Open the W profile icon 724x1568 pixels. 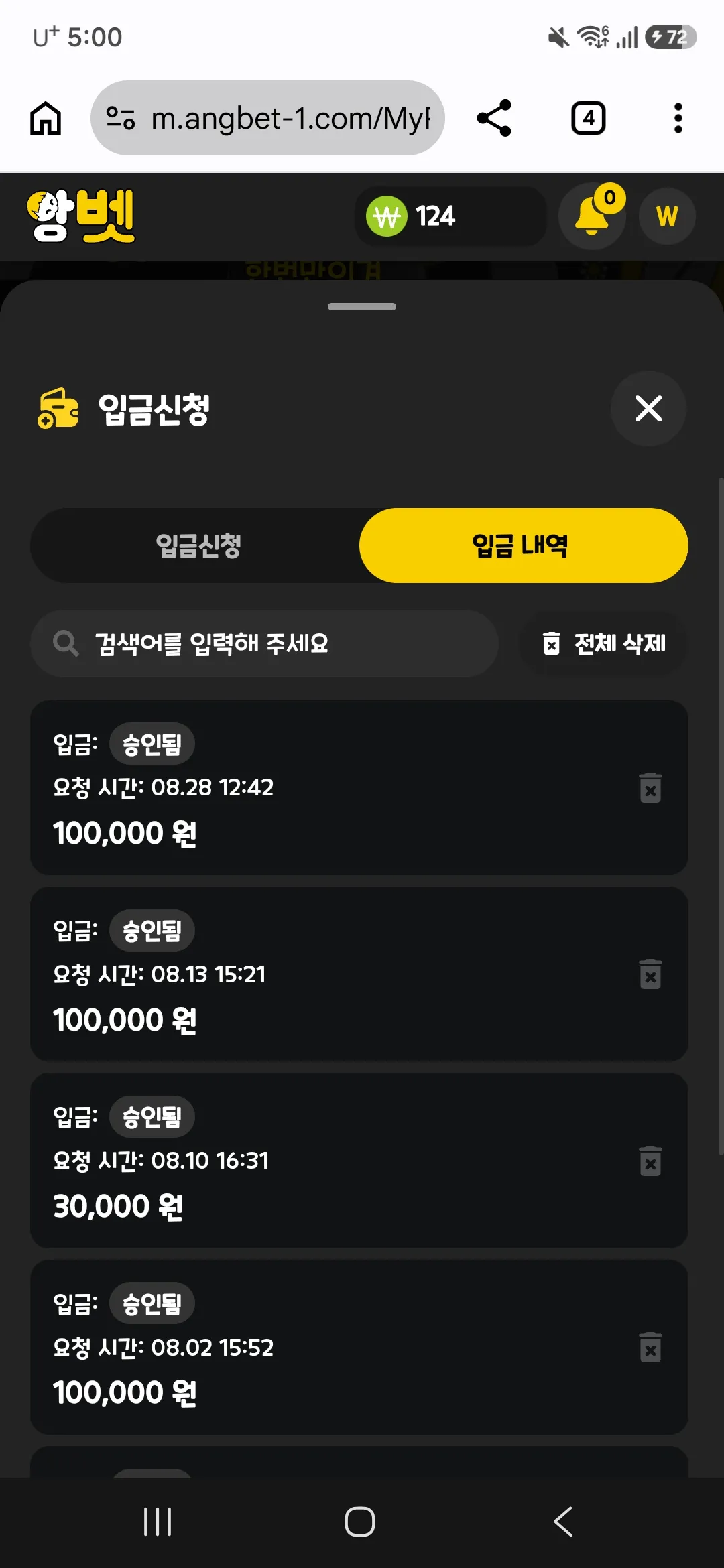(667, 216)
